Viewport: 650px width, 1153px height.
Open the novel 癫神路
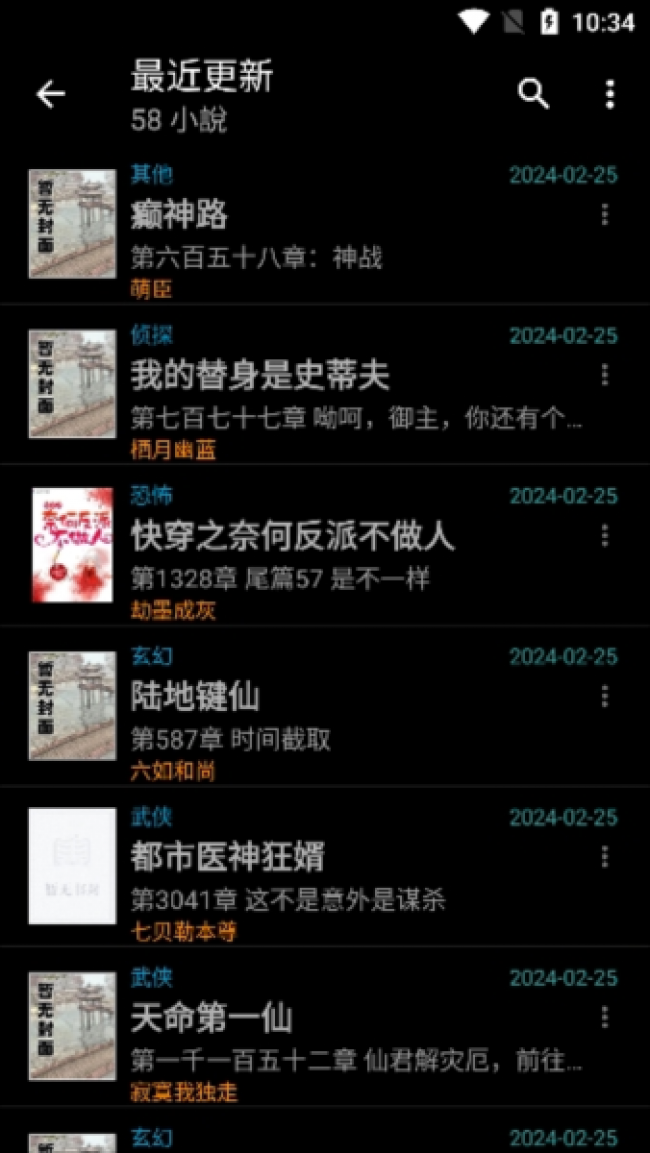180,215
